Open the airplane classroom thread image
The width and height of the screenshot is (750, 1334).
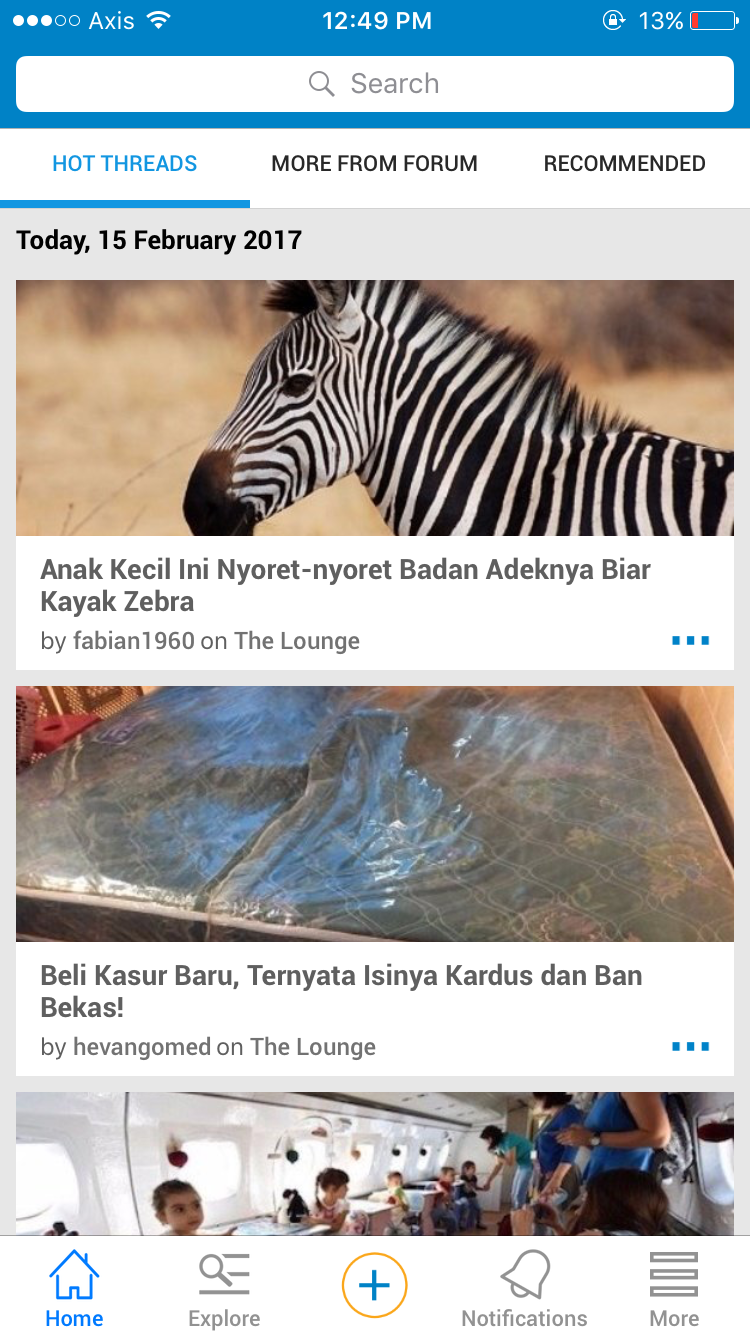tap(375, 1163)
